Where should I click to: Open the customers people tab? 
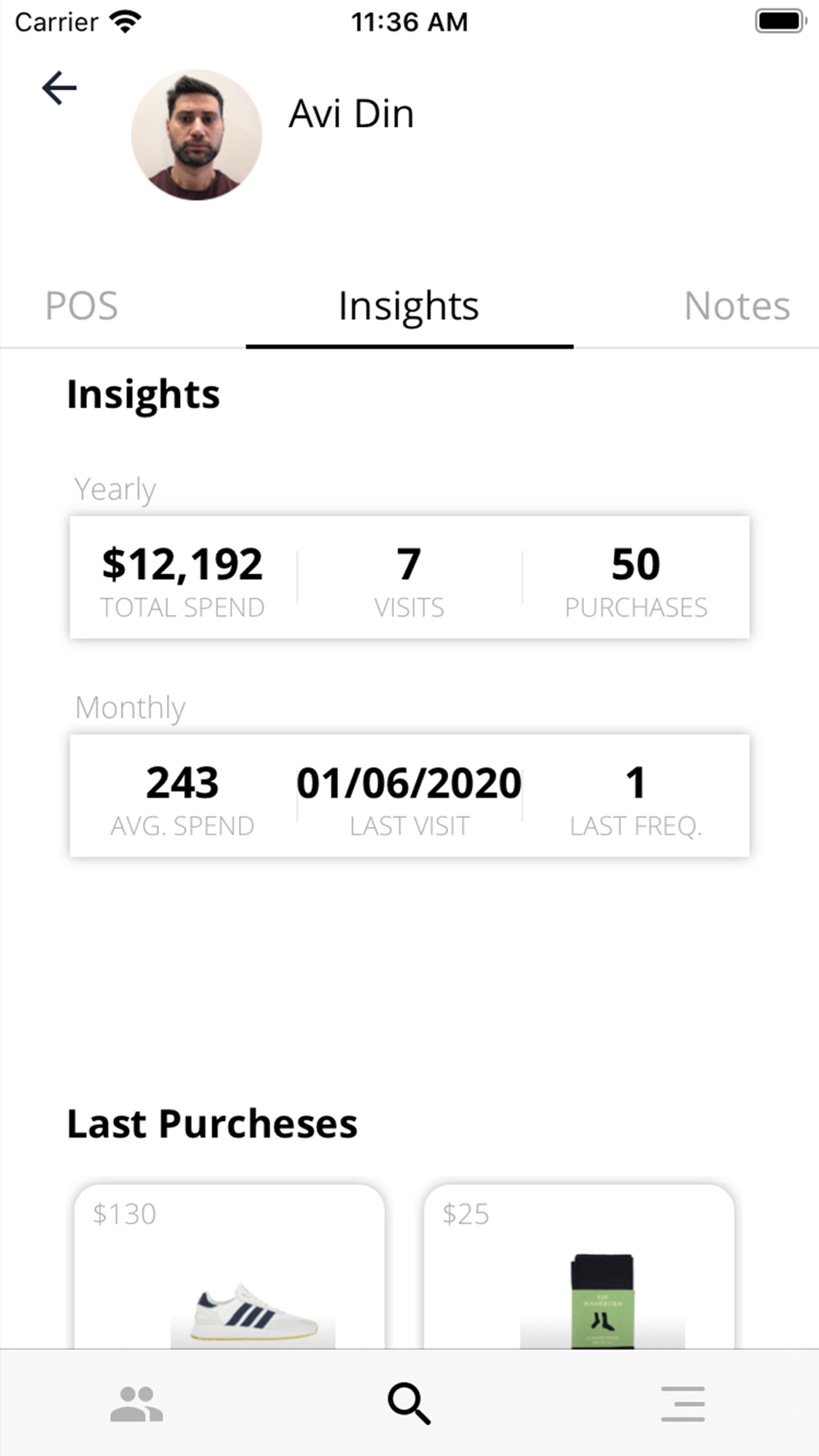click(137, 1404)
